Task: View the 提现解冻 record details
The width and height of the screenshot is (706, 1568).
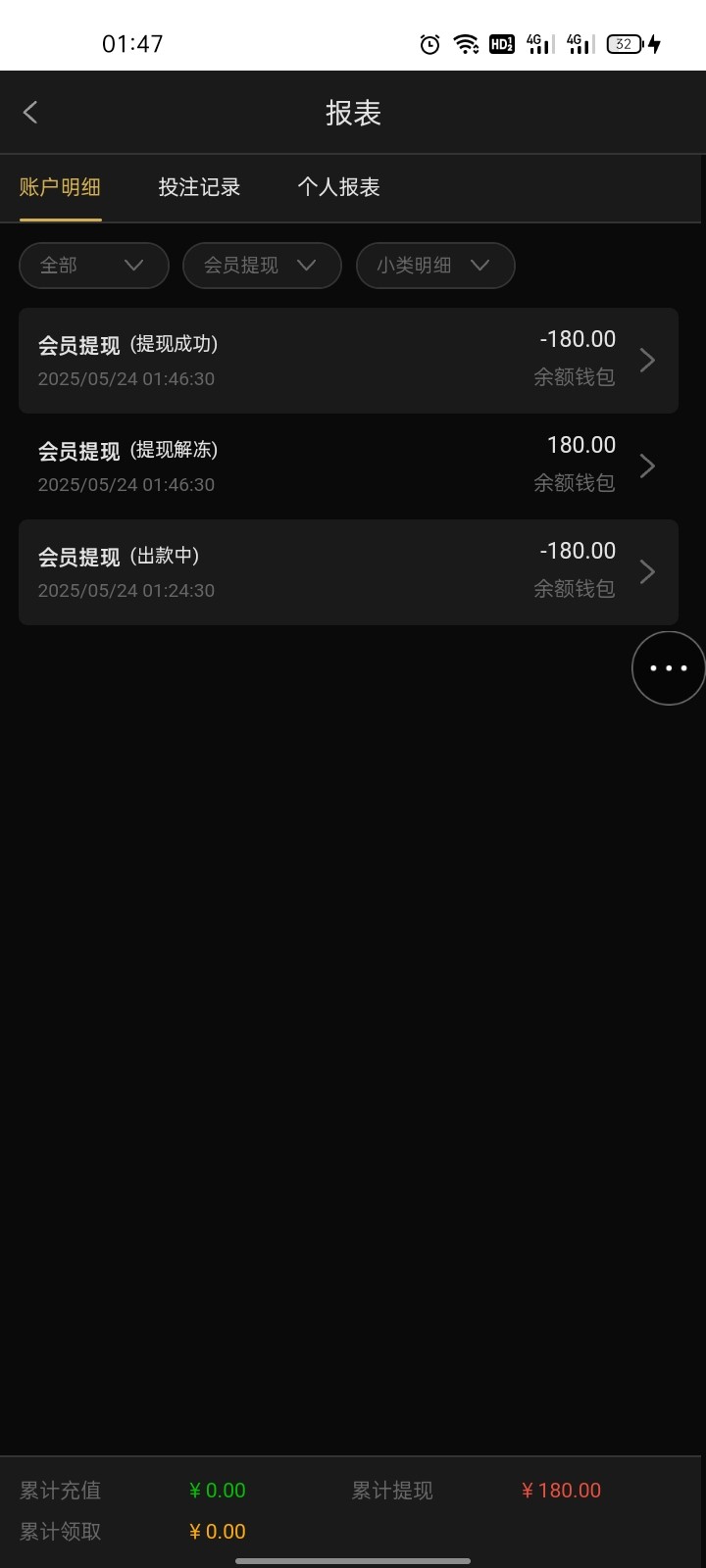Action: (x=348, y=466)
